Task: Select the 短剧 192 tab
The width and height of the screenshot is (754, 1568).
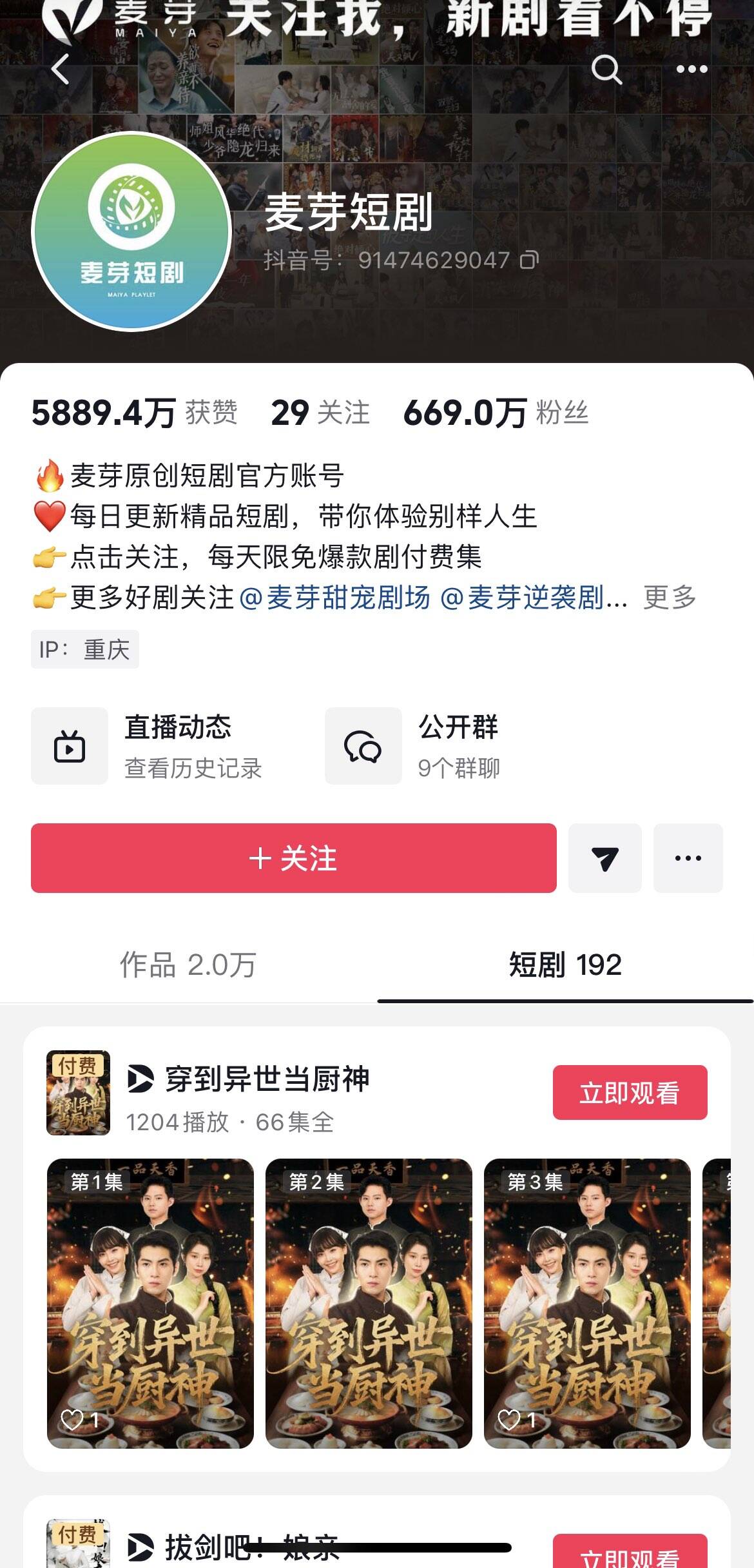Action: coord(565,965)
